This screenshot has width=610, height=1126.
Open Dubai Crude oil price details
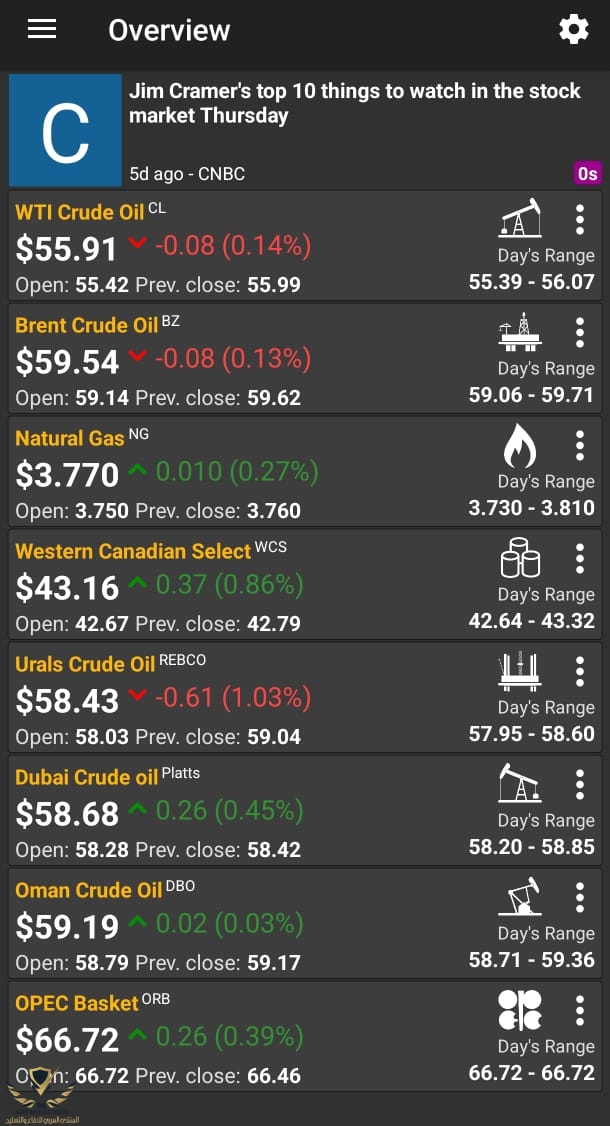pos(250,811)
